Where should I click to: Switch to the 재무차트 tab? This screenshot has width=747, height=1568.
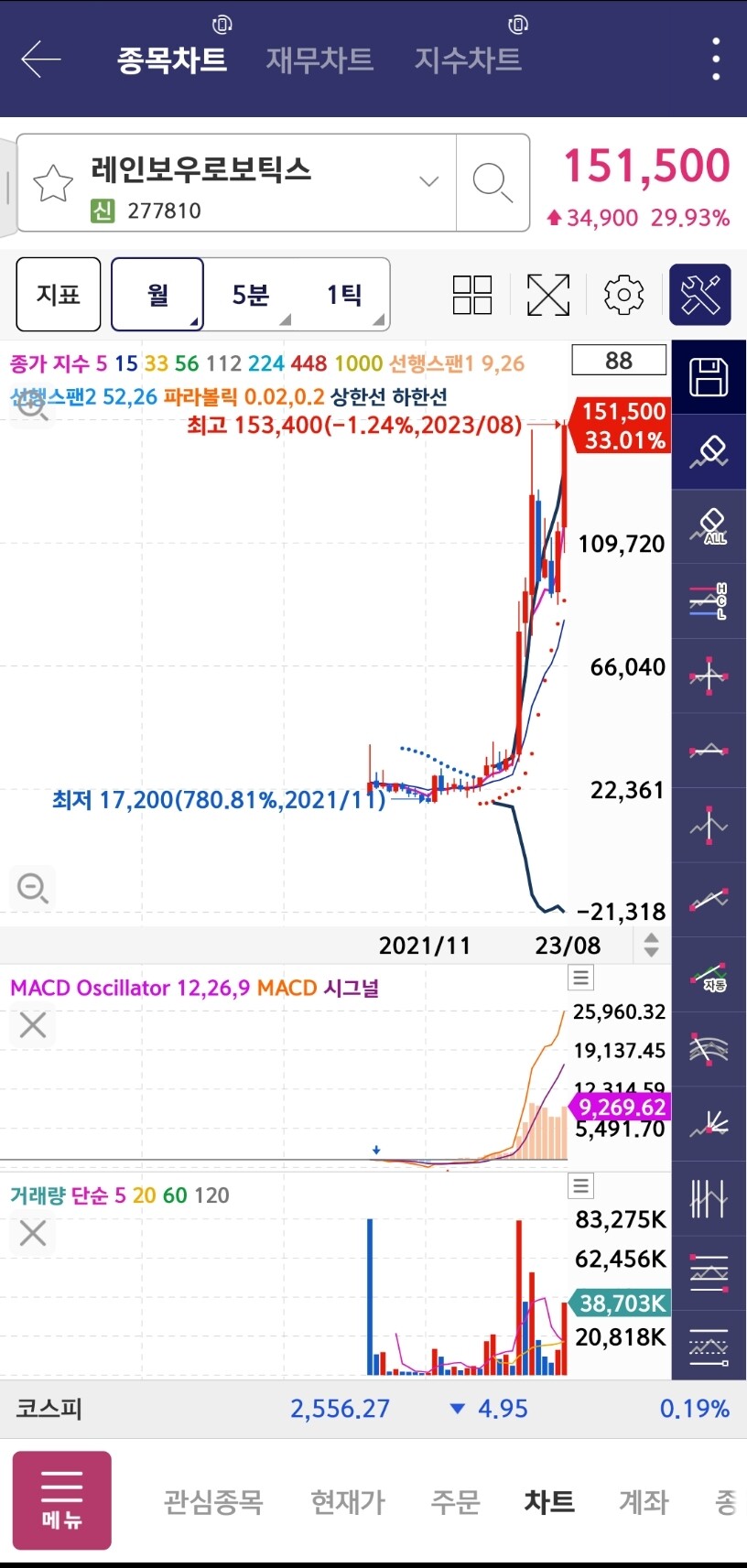point(319,59)
